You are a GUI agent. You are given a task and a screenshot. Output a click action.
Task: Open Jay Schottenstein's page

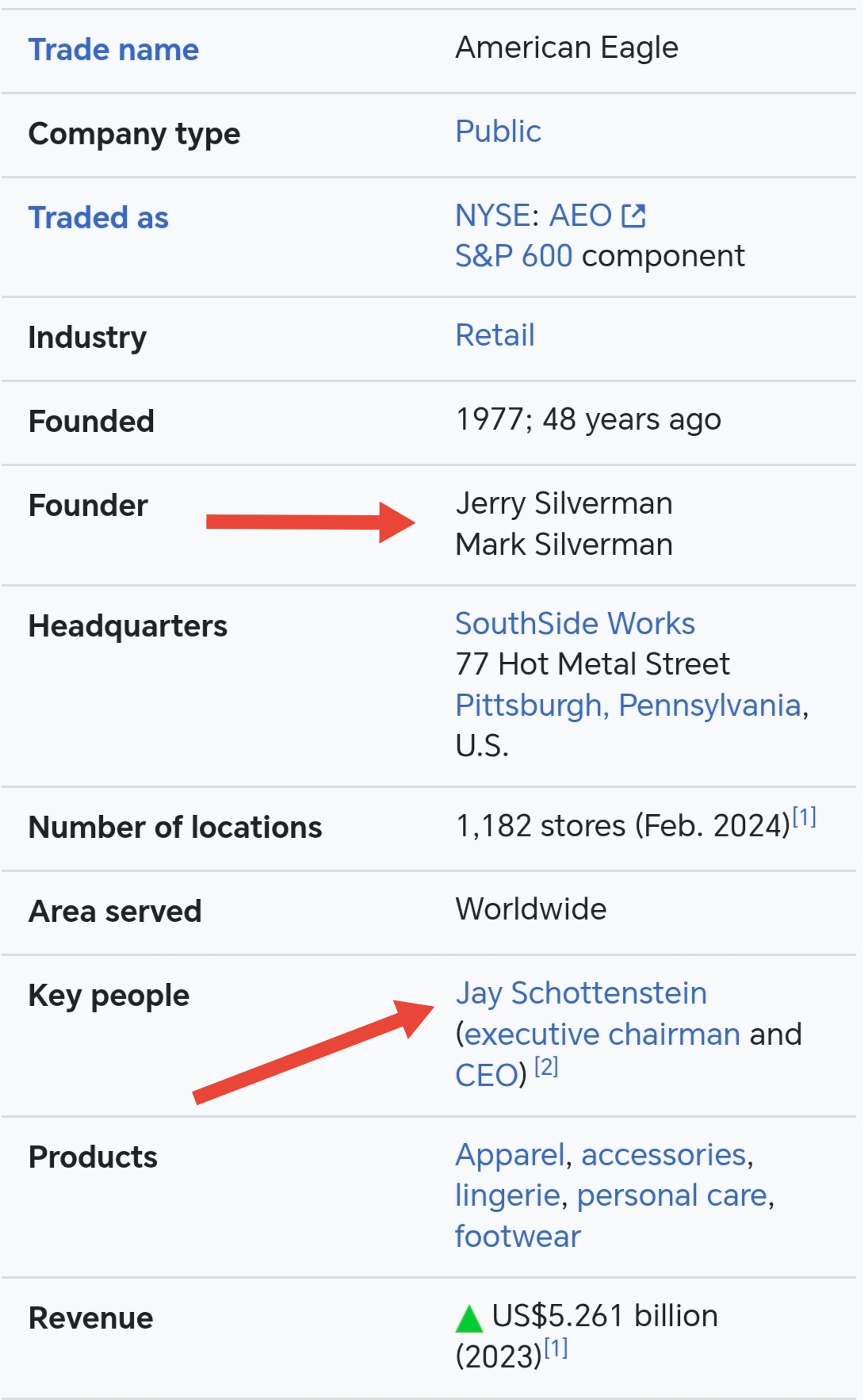(x=581, y=993)
